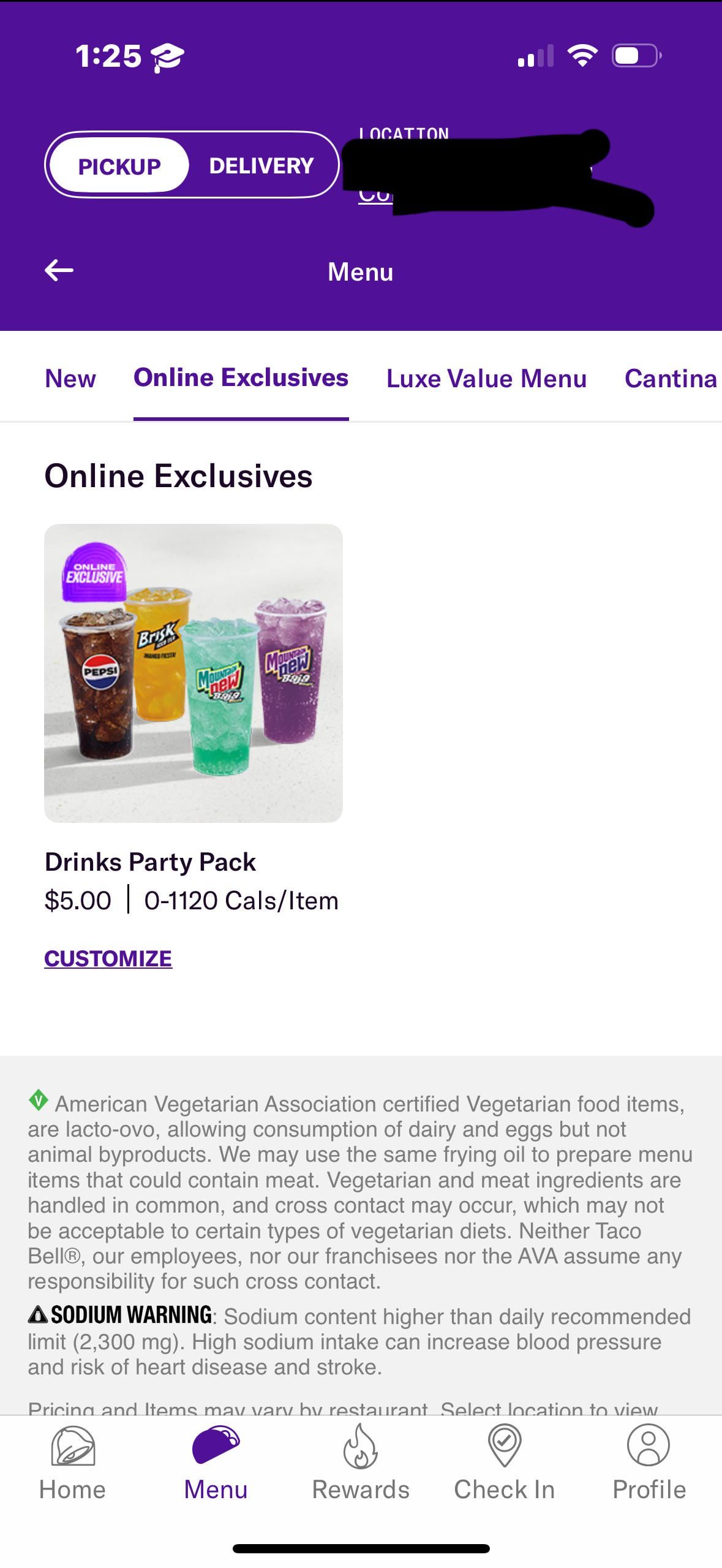Tap Menu in the bottom navigation
The image size is (722, 1568).
tap(216, 1463)
